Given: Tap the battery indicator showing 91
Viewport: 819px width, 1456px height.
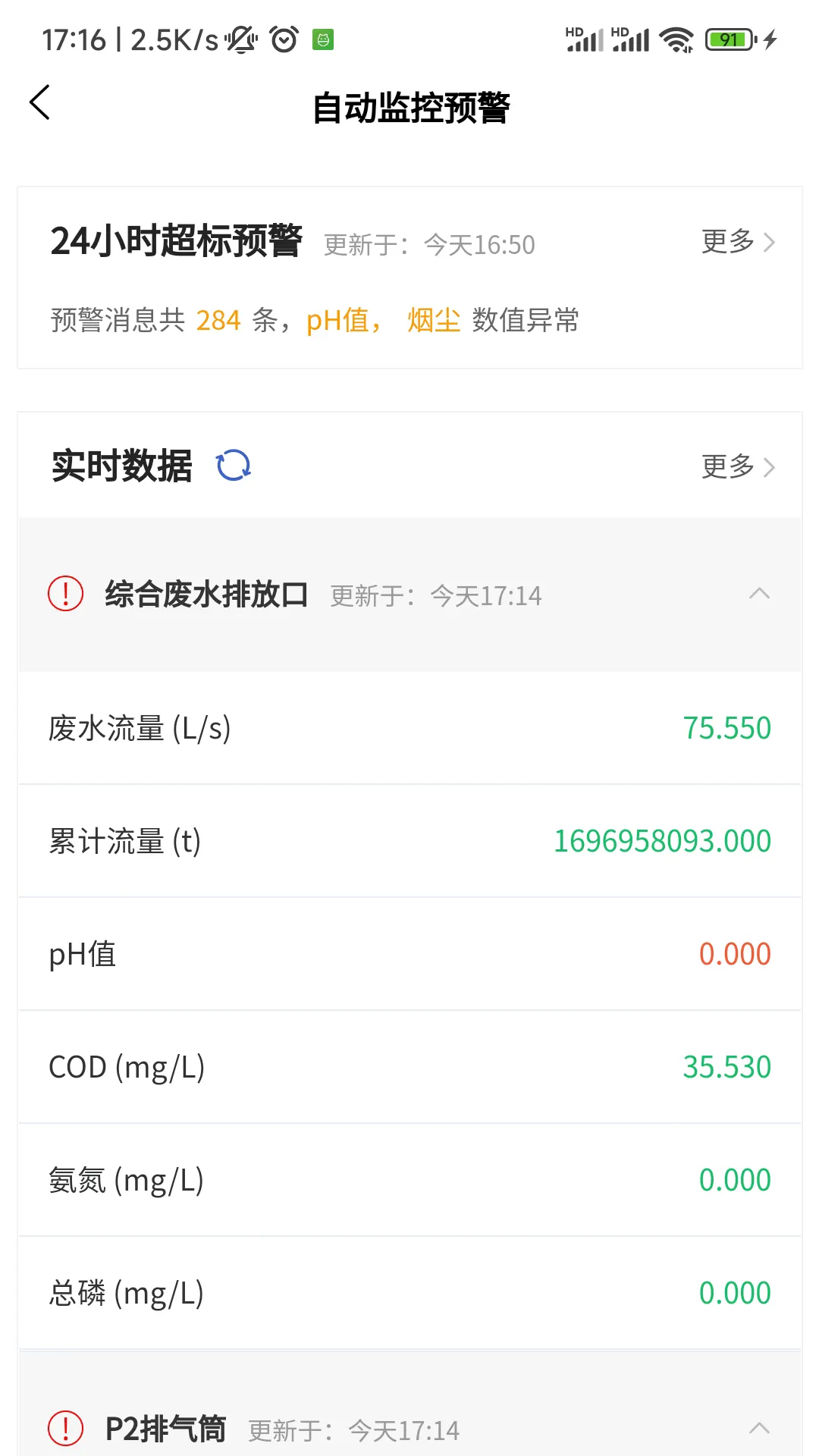Looking at the screenshot, I should click(x=730, y=38).
